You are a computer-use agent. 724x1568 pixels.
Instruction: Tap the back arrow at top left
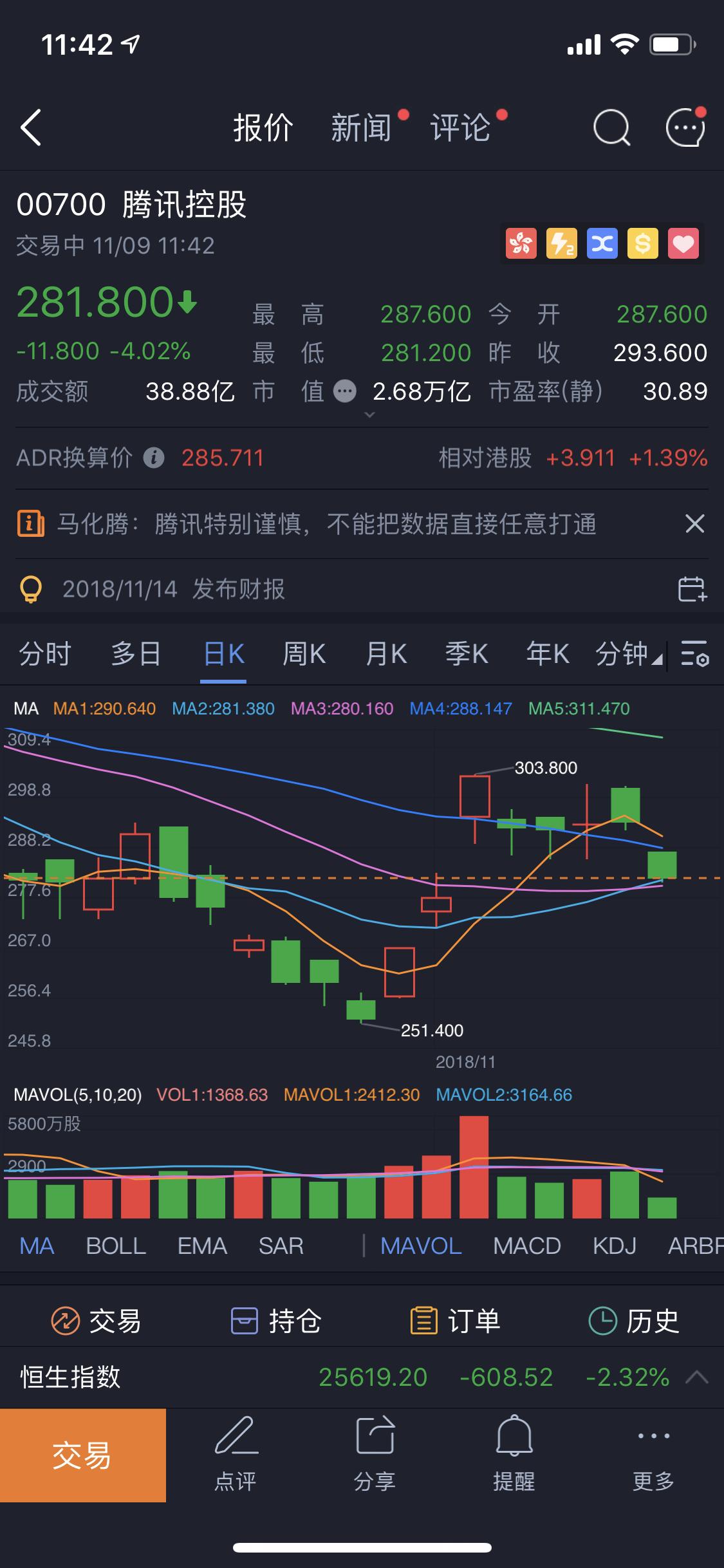click(x=29, y=127)
